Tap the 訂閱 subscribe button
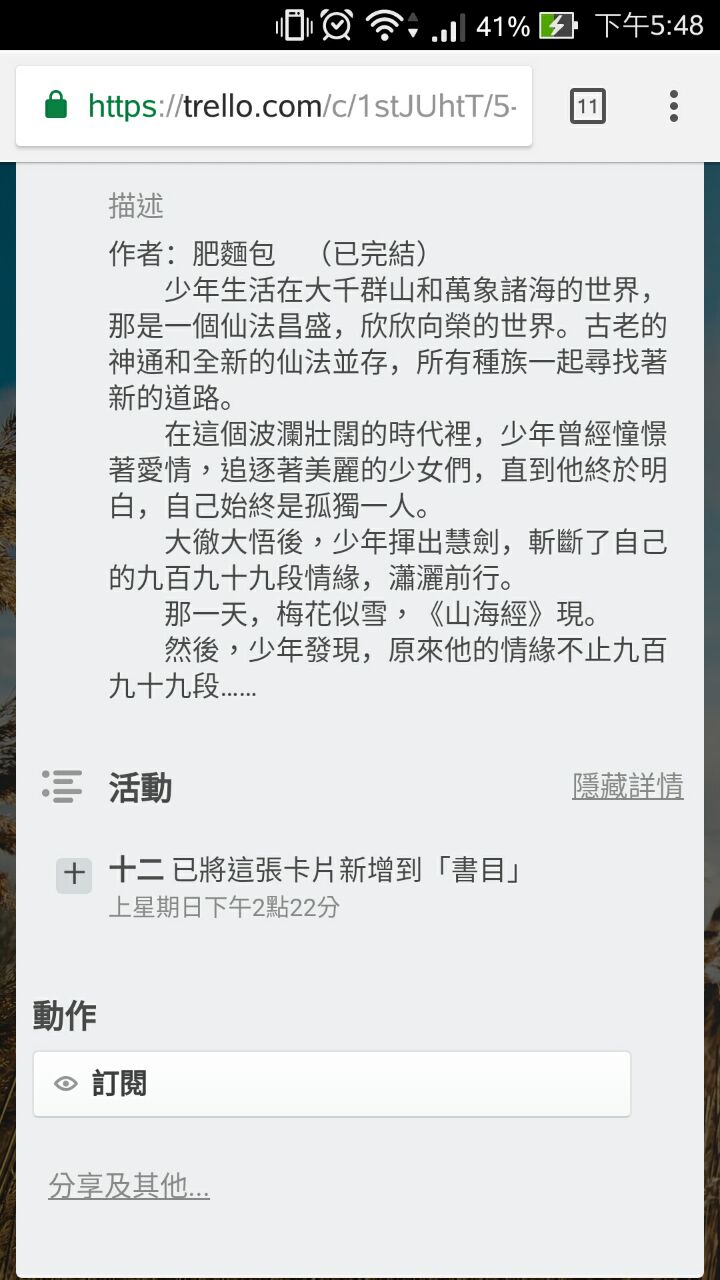This screenshot has height=1280, width=720. point(331,1084)
